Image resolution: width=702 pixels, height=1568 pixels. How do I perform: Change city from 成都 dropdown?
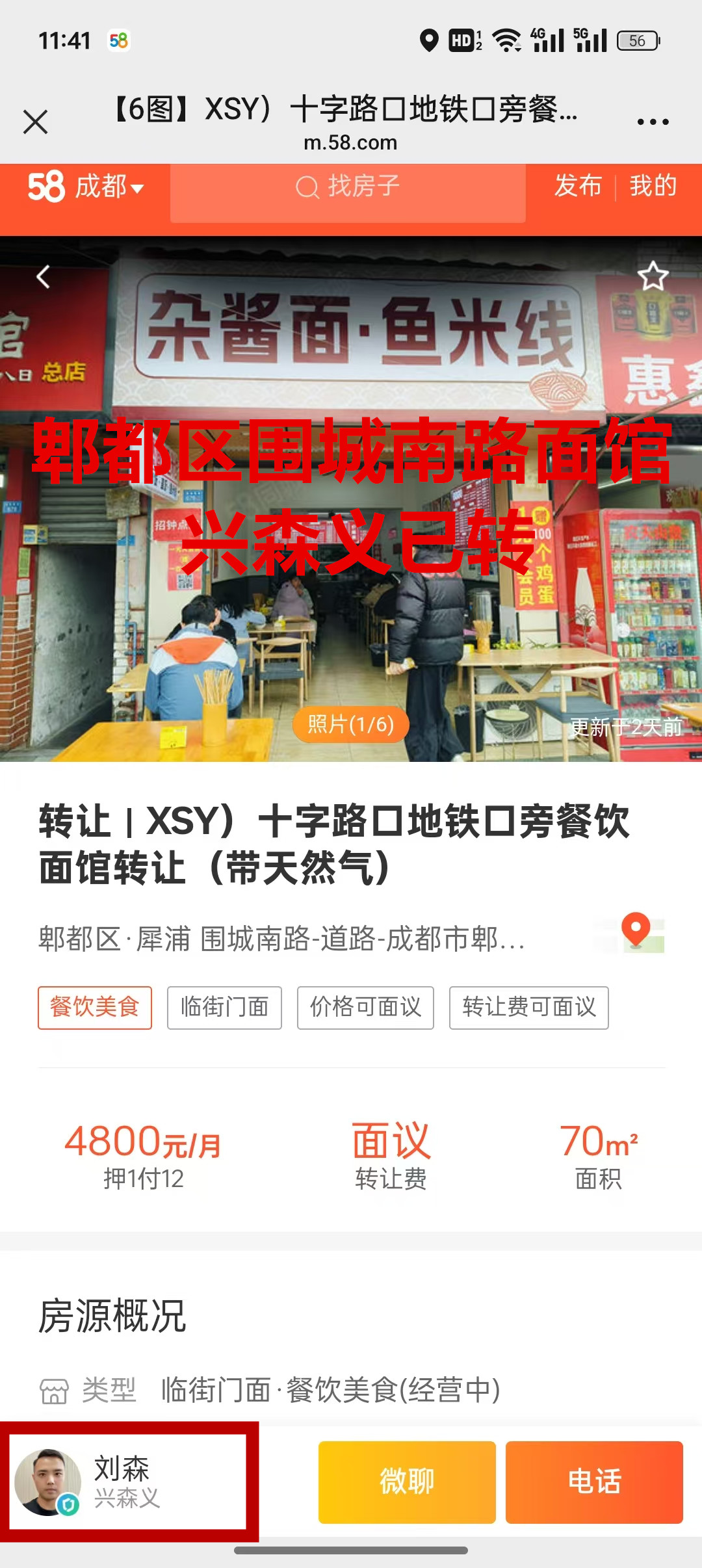(108, 187)
